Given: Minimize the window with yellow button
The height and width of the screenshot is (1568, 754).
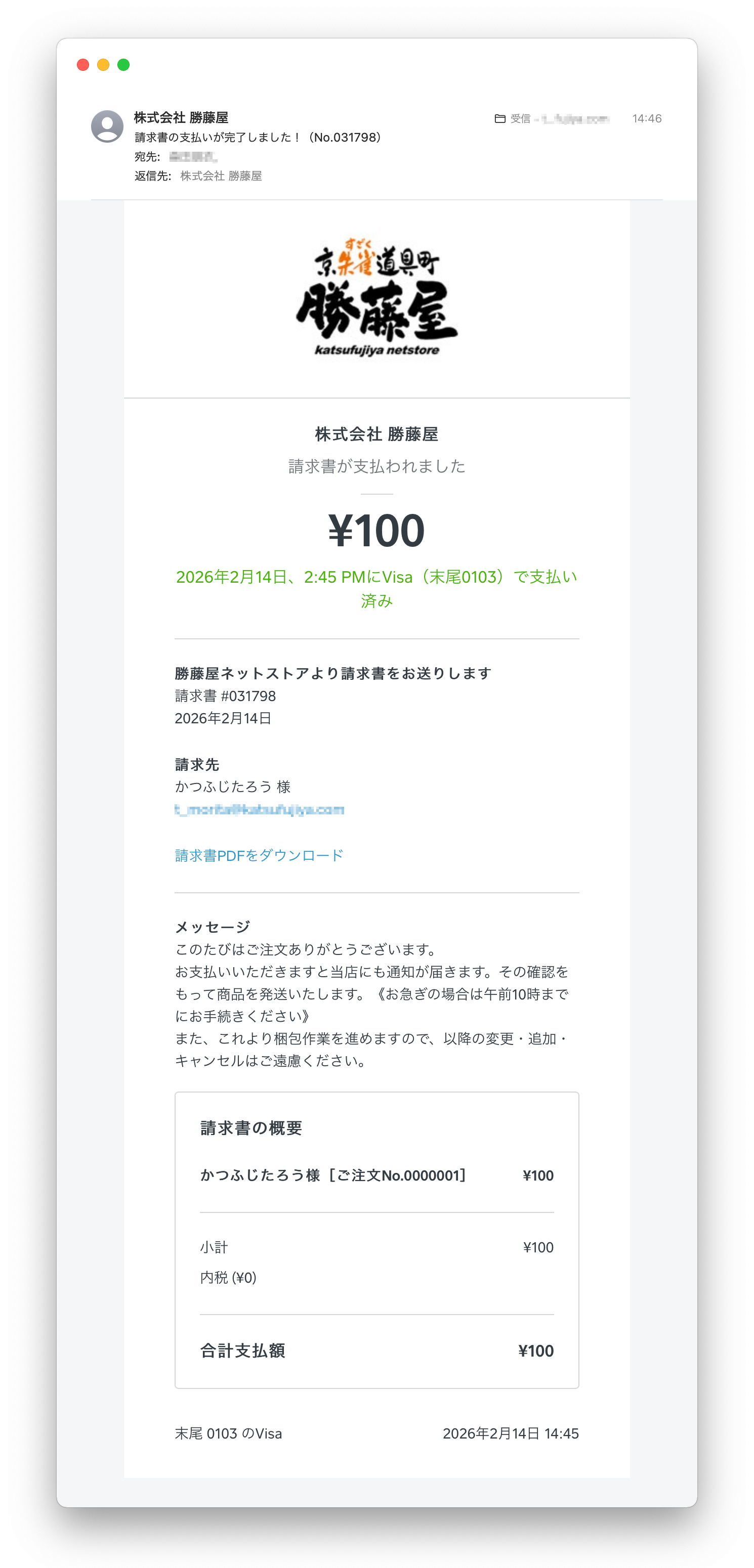Looking at the screenshot, I should (x=104, y=65).
